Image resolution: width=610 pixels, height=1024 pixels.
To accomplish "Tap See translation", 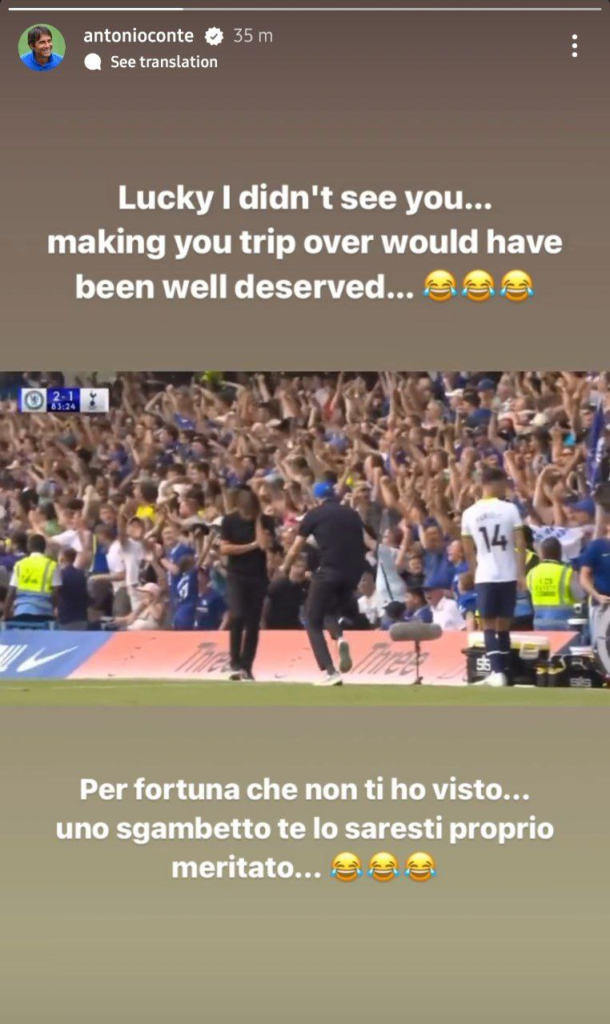I will pyautogui.click(x=163, y=62).
